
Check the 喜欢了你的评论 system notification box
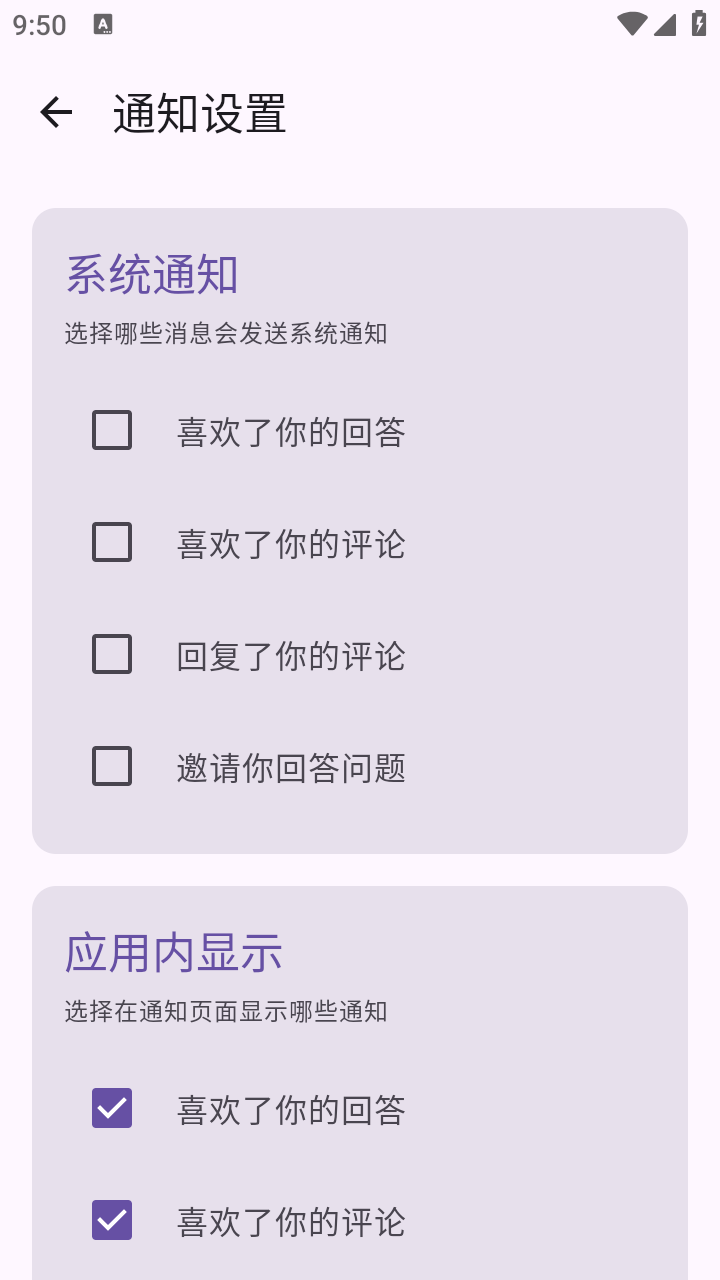pyautogui.click(x=111, y=542)
